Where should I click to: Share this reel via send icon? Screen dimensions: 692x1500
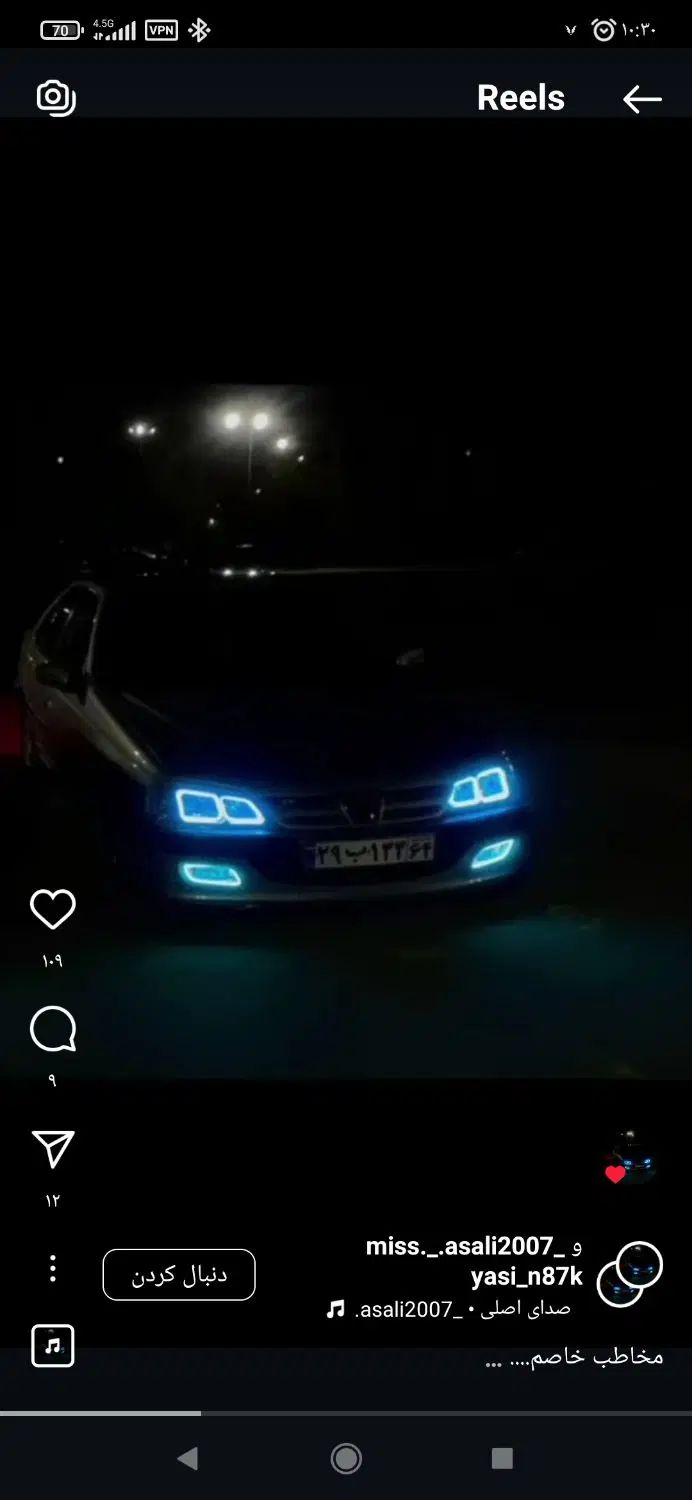pos(53,1150)
